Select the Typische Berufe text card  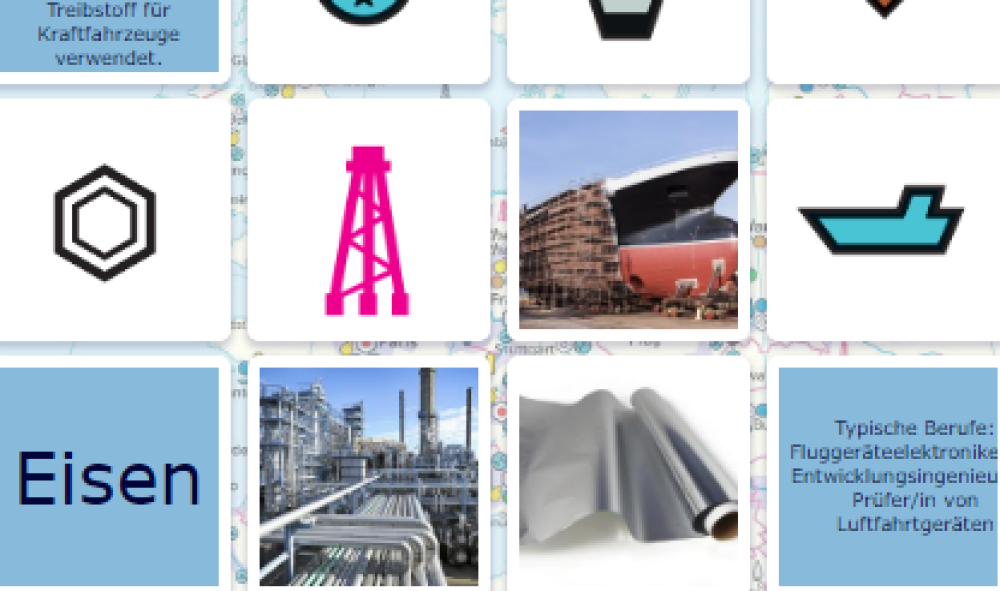pyautogui.click(x=890, y=476)
